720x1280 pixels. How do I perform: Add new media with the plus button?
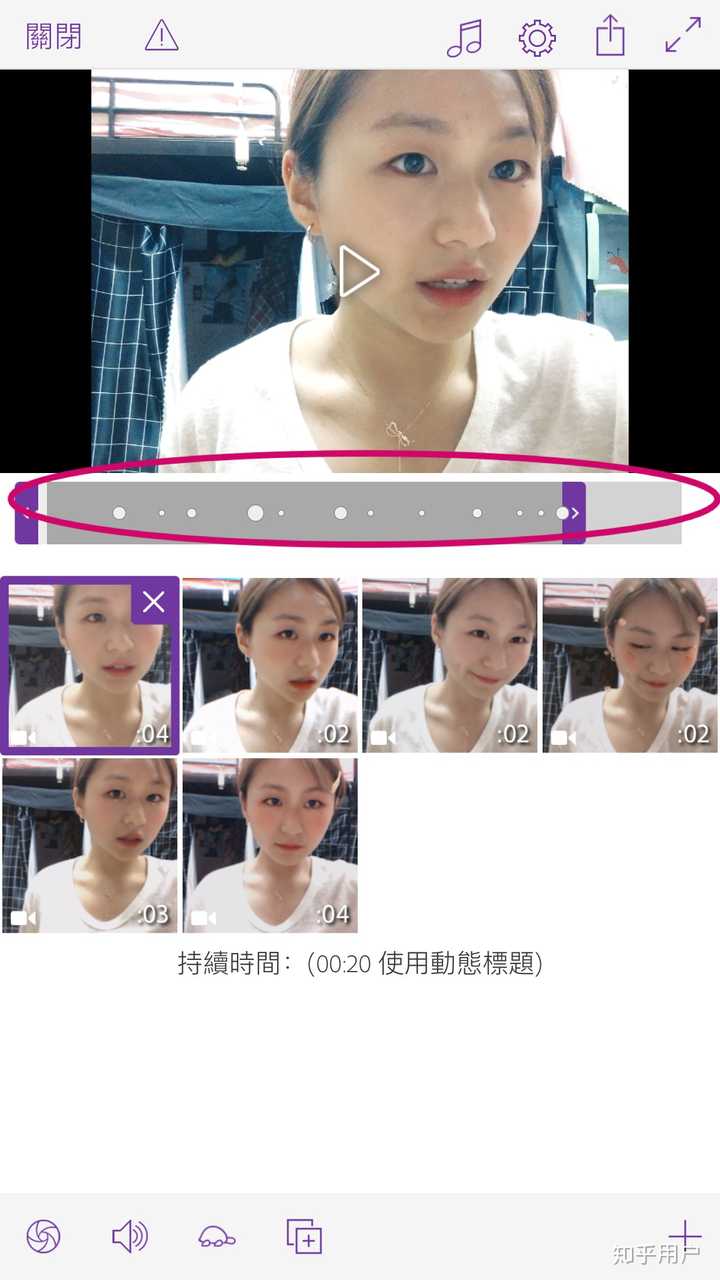[x=684, y=1235]
